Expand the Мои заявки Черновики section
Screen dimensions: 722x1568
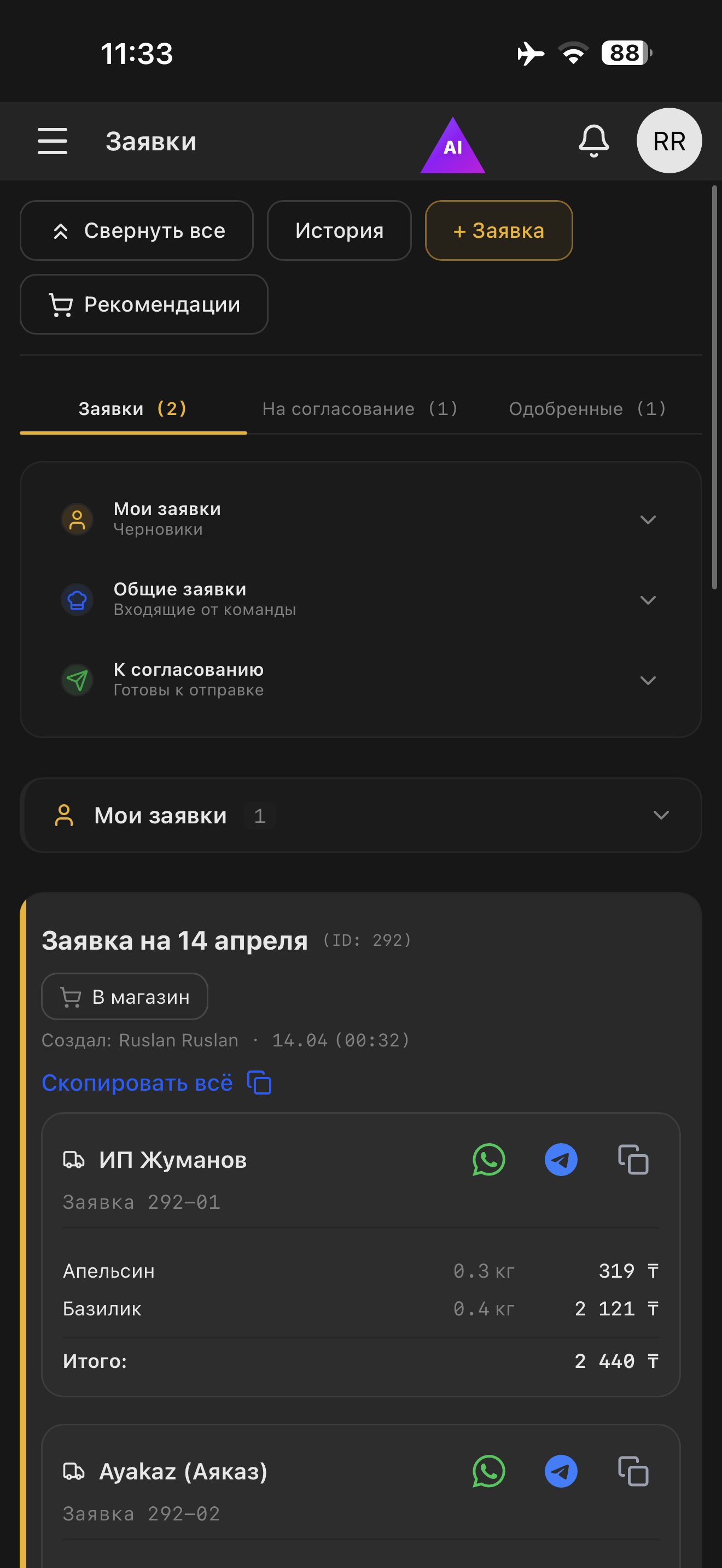click(x=648, y=519)
